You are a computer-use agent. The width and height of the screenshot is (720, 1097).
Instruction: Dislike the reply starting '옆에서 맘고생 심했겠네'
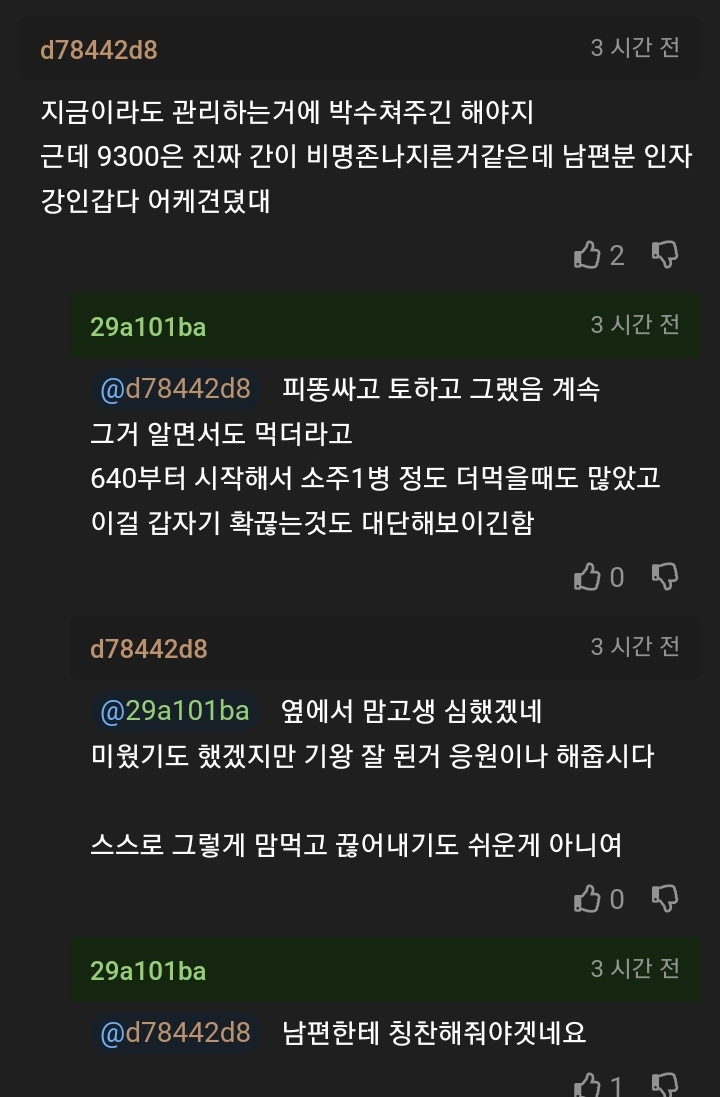(665, 899)
